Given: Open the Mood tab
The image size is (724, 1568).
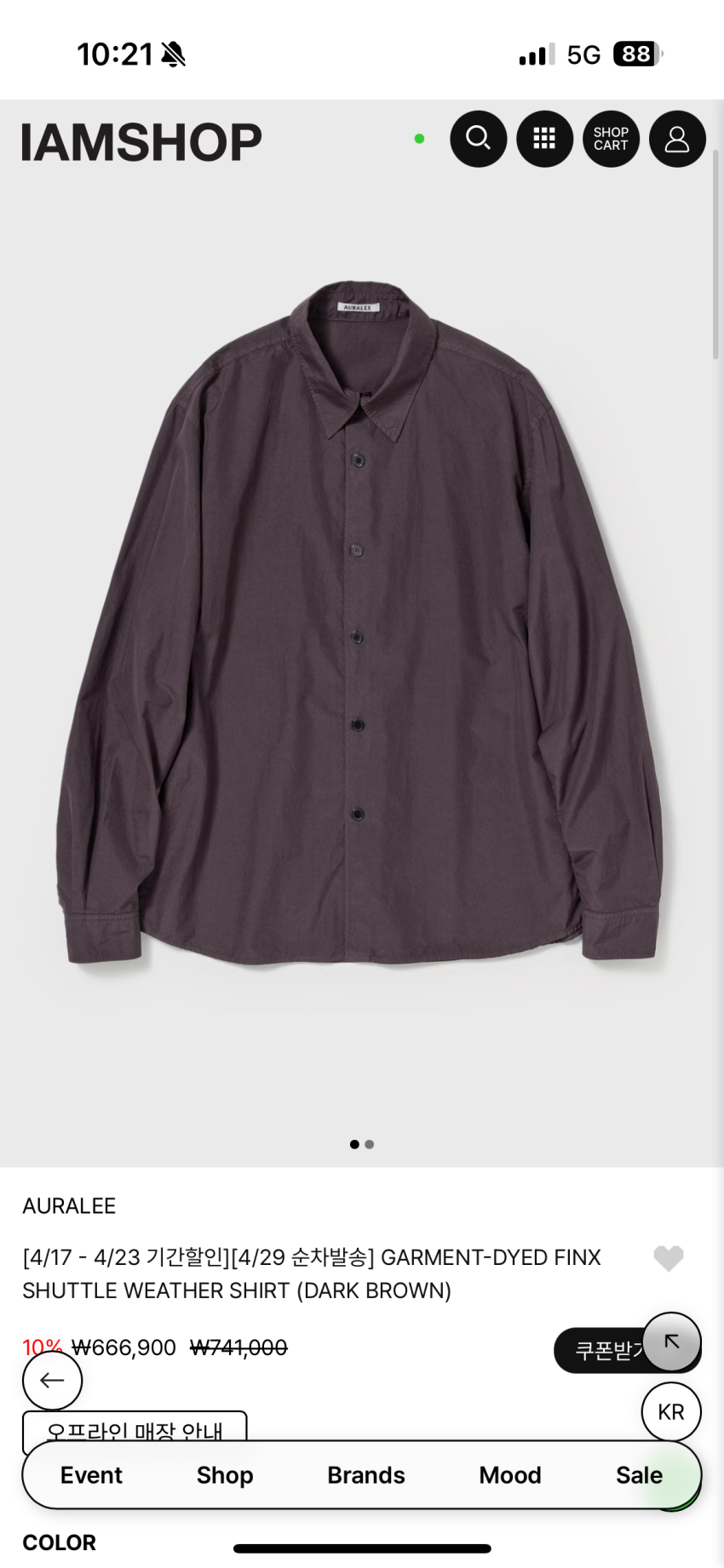Looking at the screenshot, I should tap(510, 1475).
